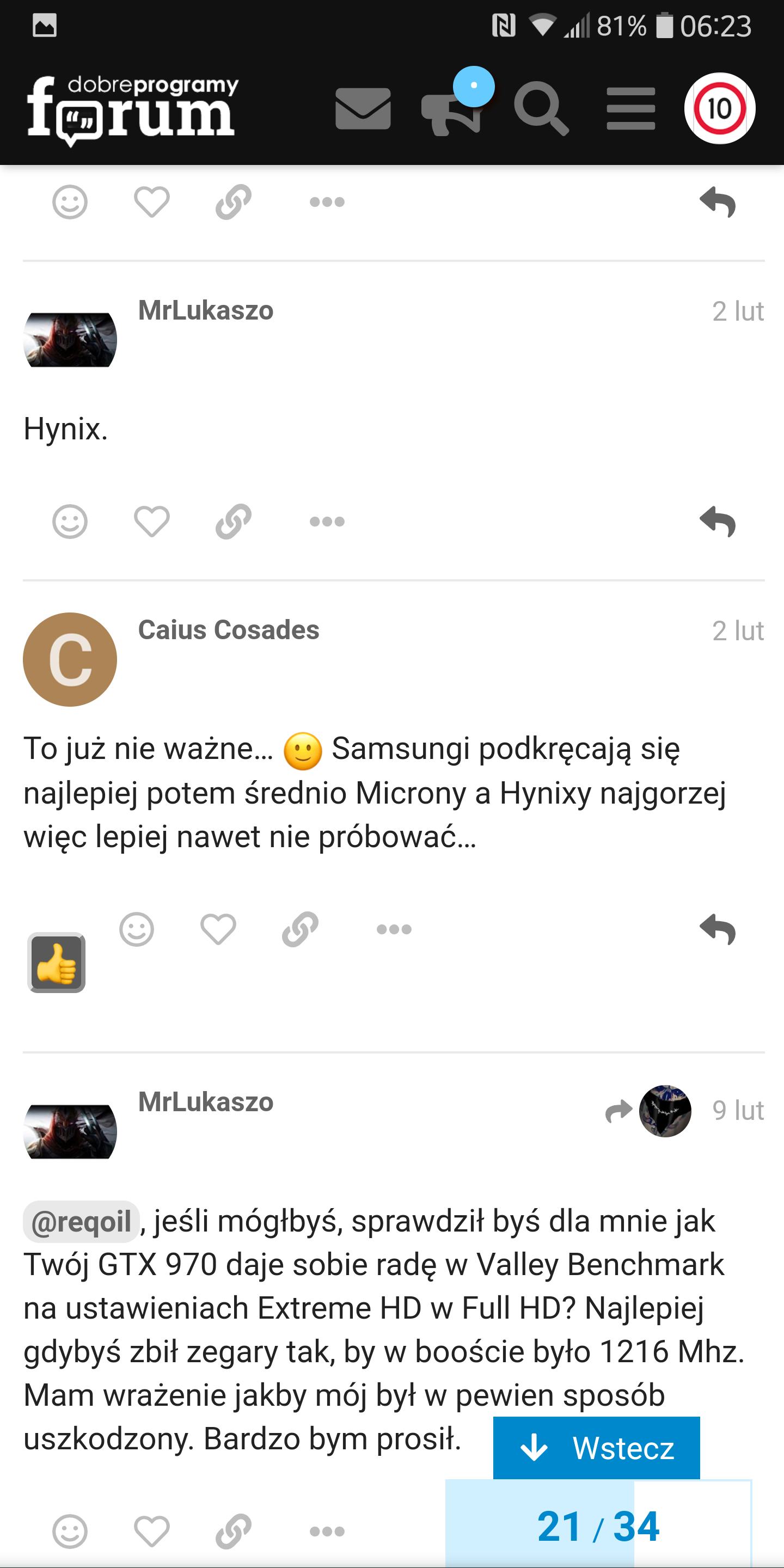Image resolution: width=784 pixels, height=1568 pixels.
Task: Tap the Wstecz button
Action: click(596, 1448)
